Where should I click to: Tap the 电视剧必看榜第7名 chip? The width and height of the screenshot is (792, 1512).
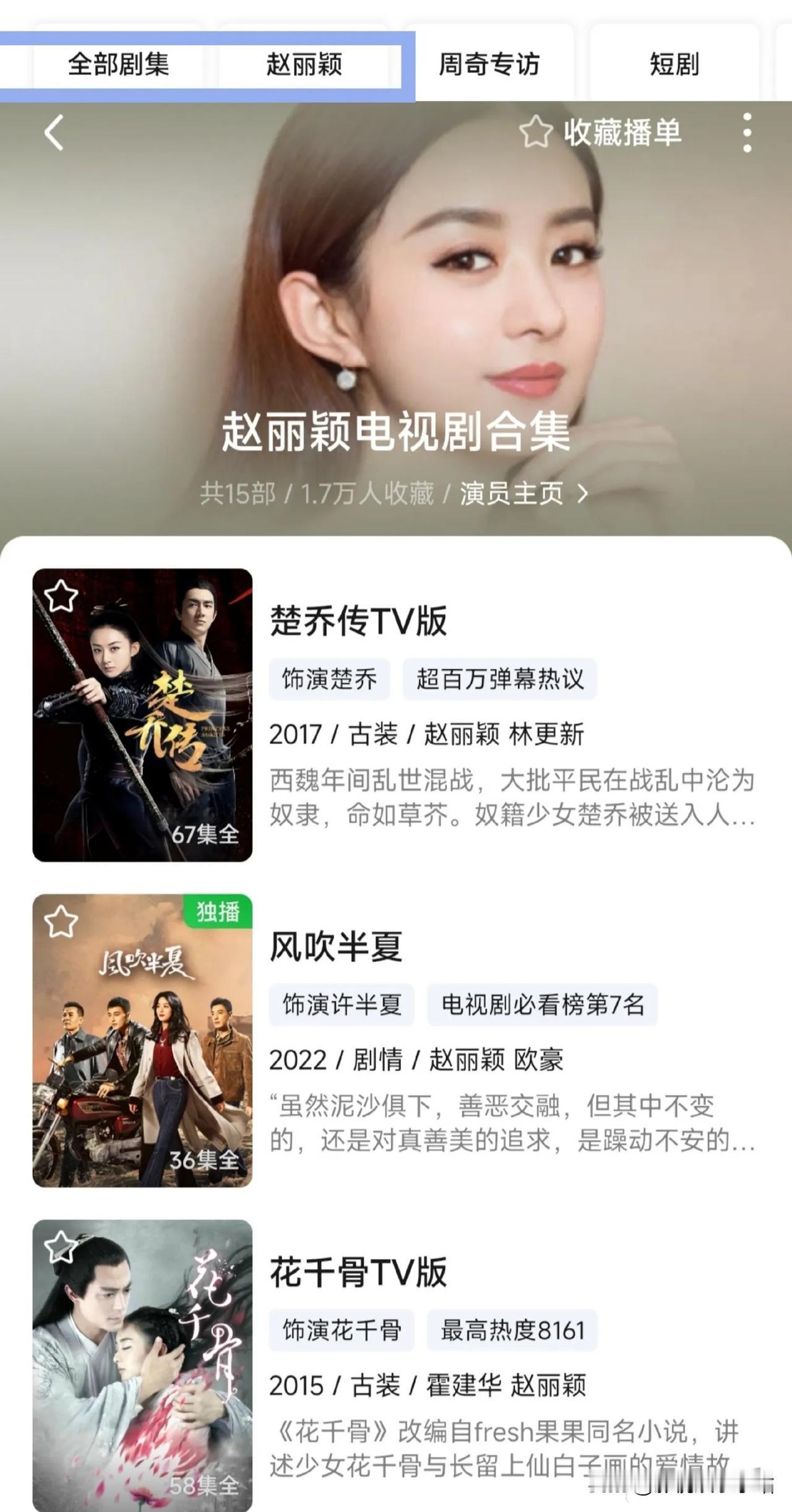[x=542, y=1004]
